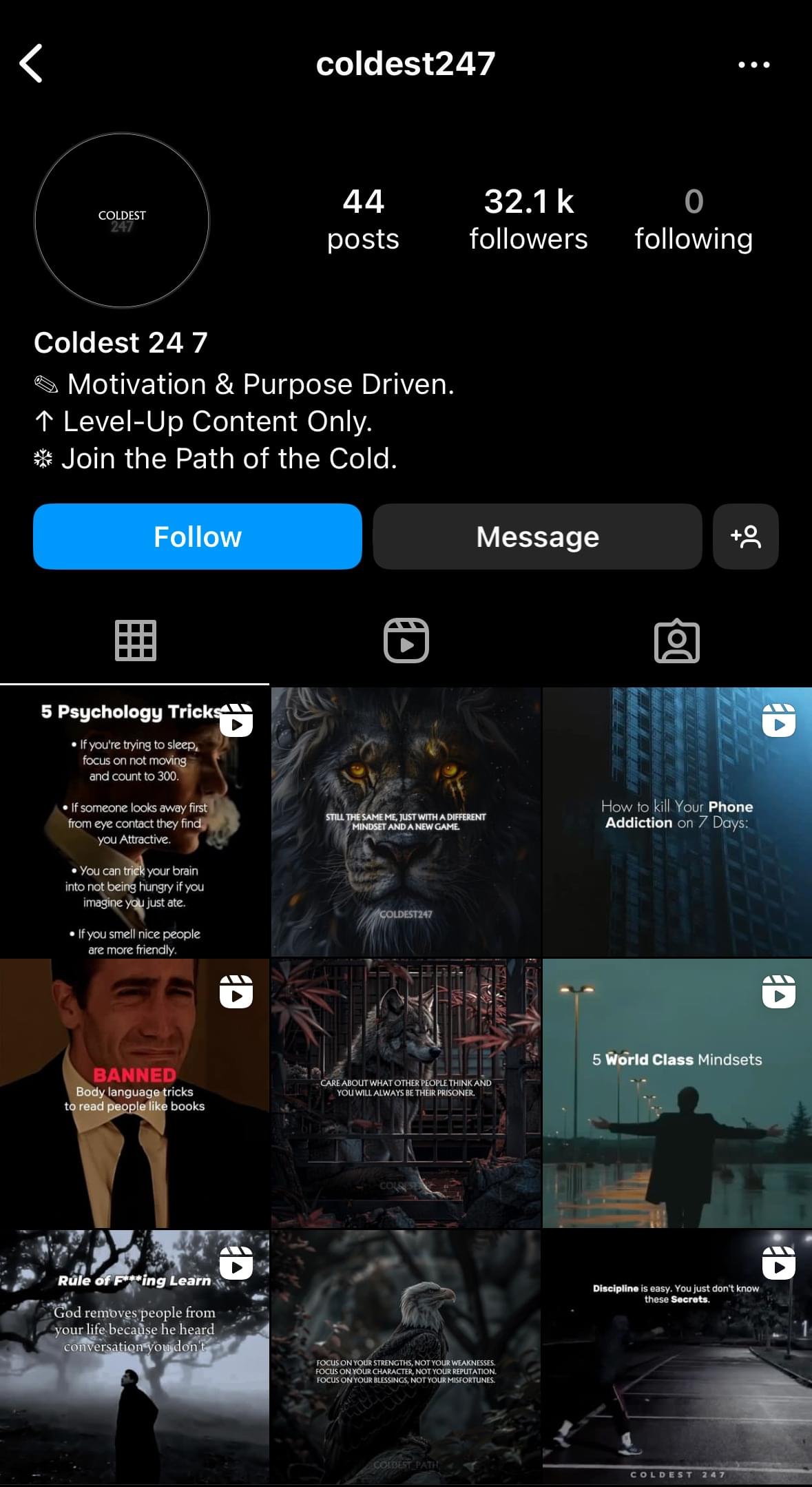812x1487 pixels.
Task: Switch to the posts grid tab
Action: point(135,641)
